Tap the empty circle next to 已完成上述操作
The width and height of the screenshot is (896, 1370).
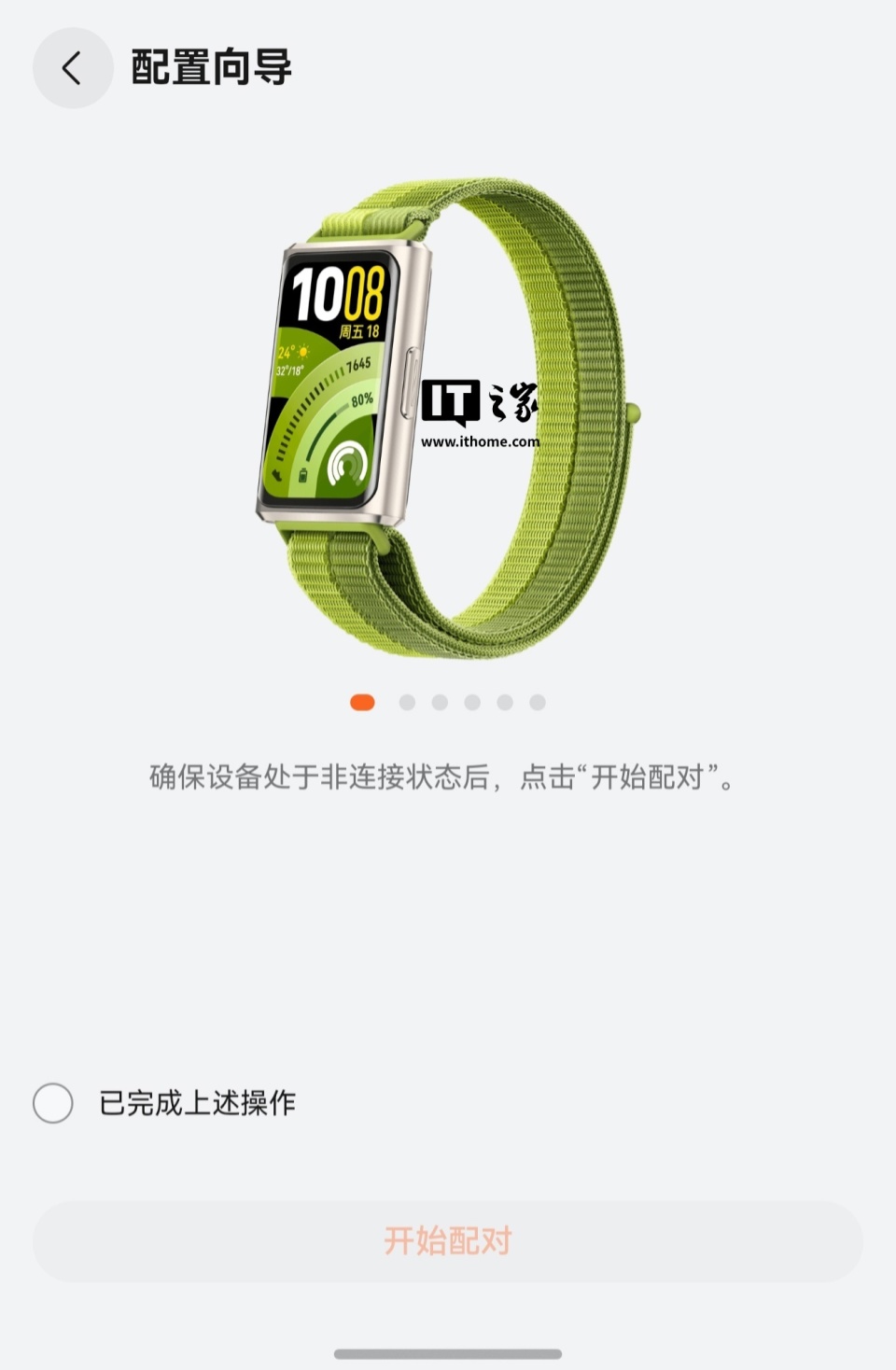[x=53, y=1103]
